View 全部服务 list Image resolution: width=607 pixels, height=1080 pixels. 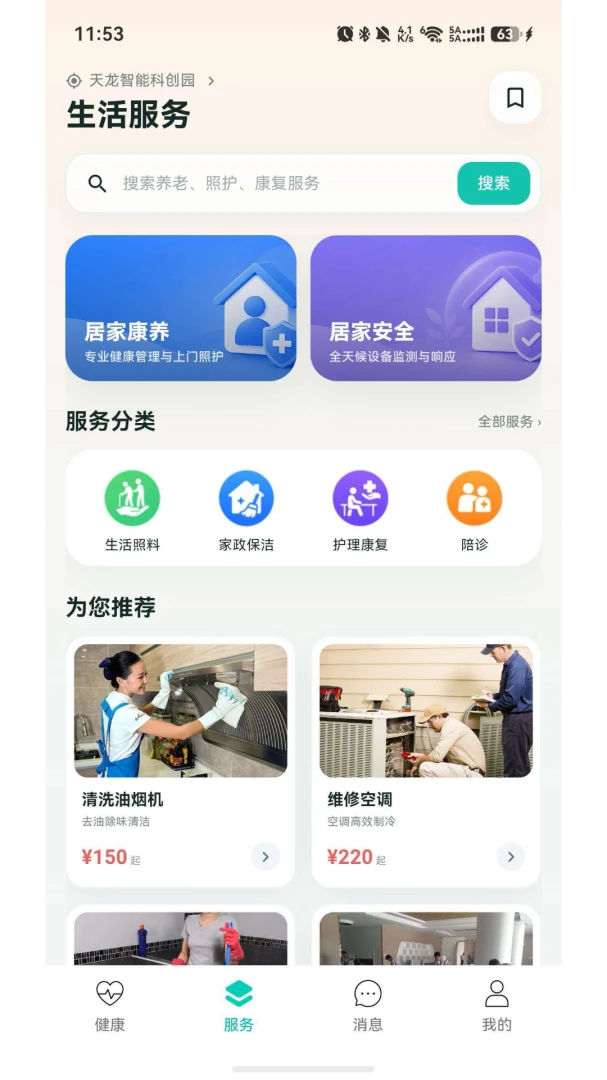[509, 422]
